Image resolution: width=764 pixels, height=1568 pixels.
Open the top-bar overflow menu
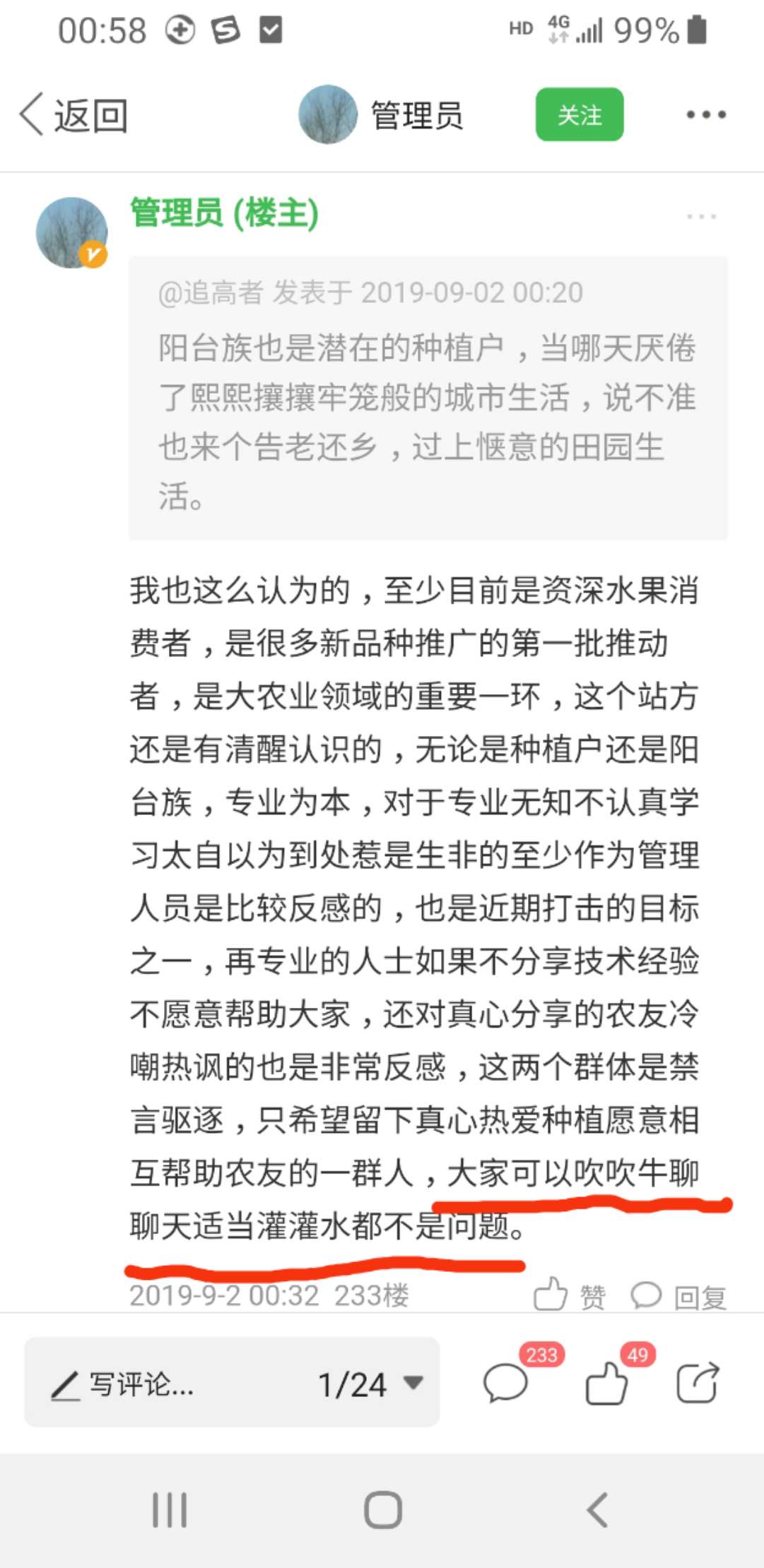coord(705,114)
